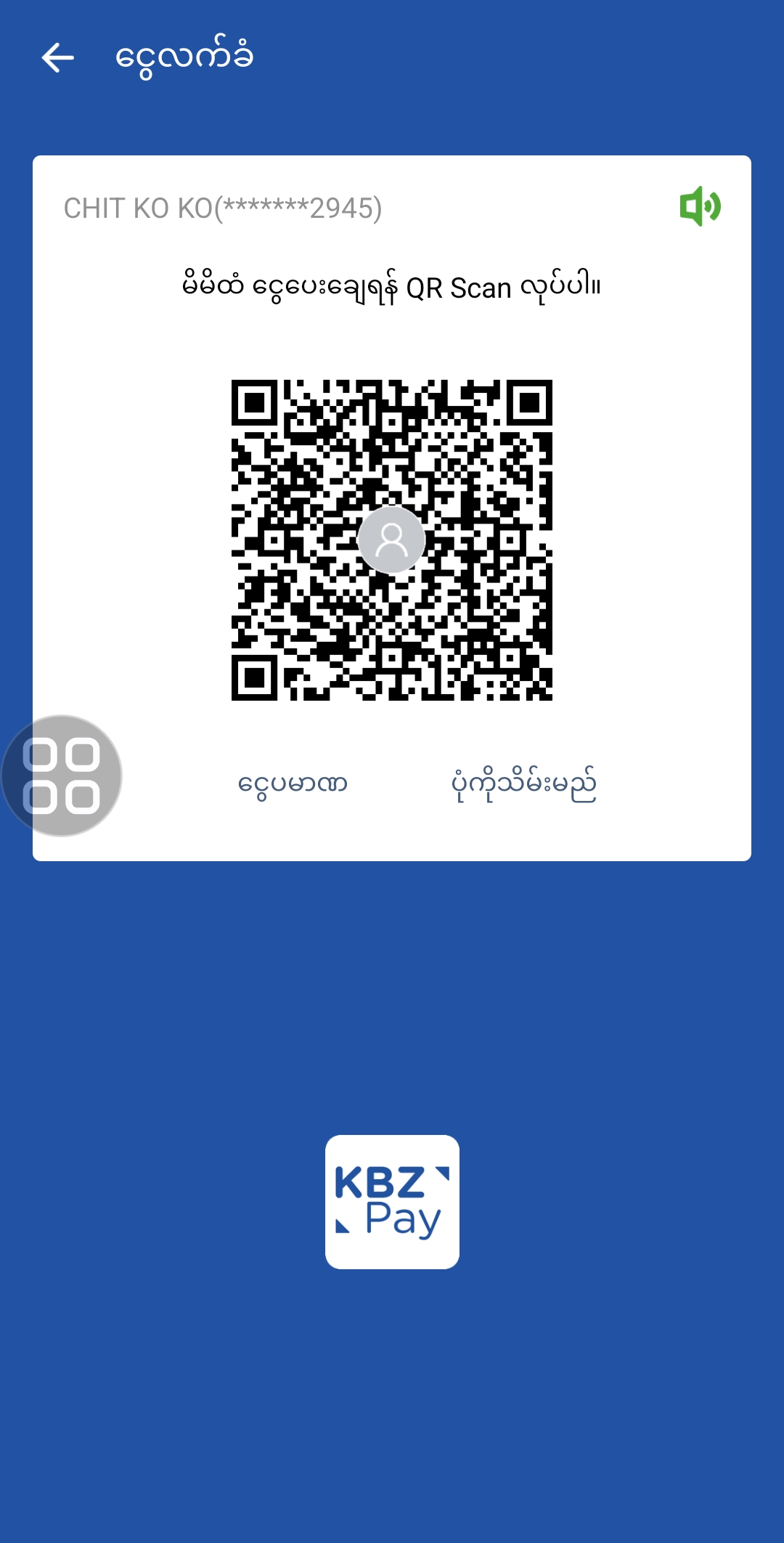This screenshot has height=1543, width=784.
Task: Open the floating four-squares assistive button
Action: click(62, 775)
